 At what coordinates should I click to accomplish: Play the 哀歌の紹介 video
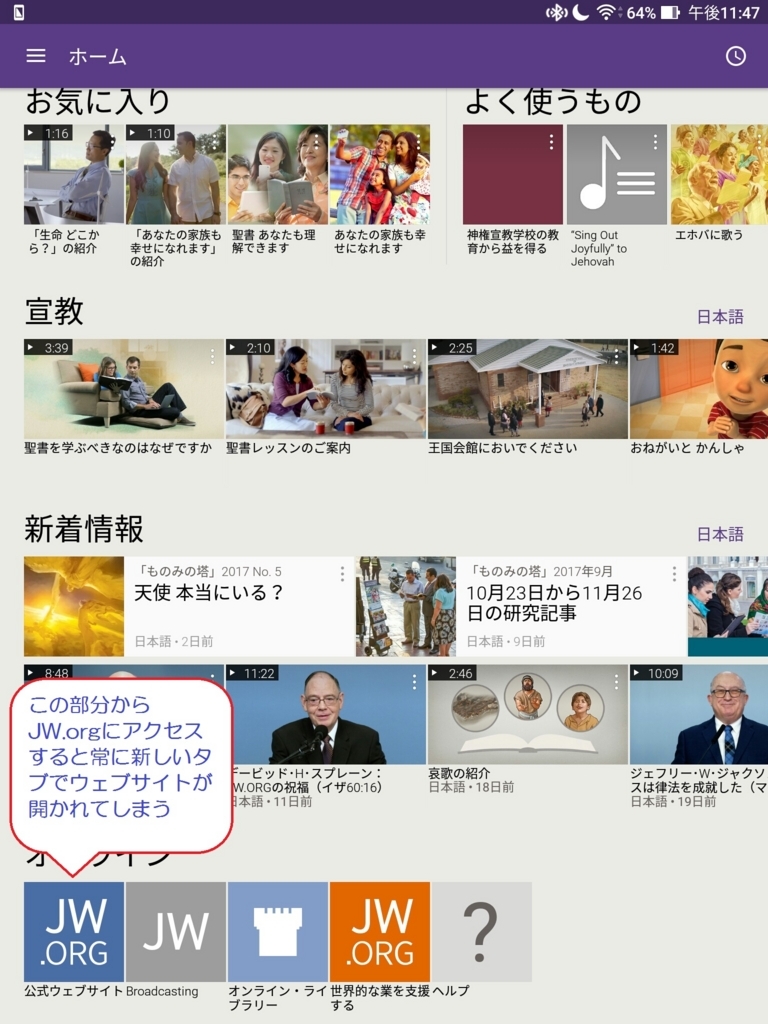pyautogui.click(x=527, y=714)
